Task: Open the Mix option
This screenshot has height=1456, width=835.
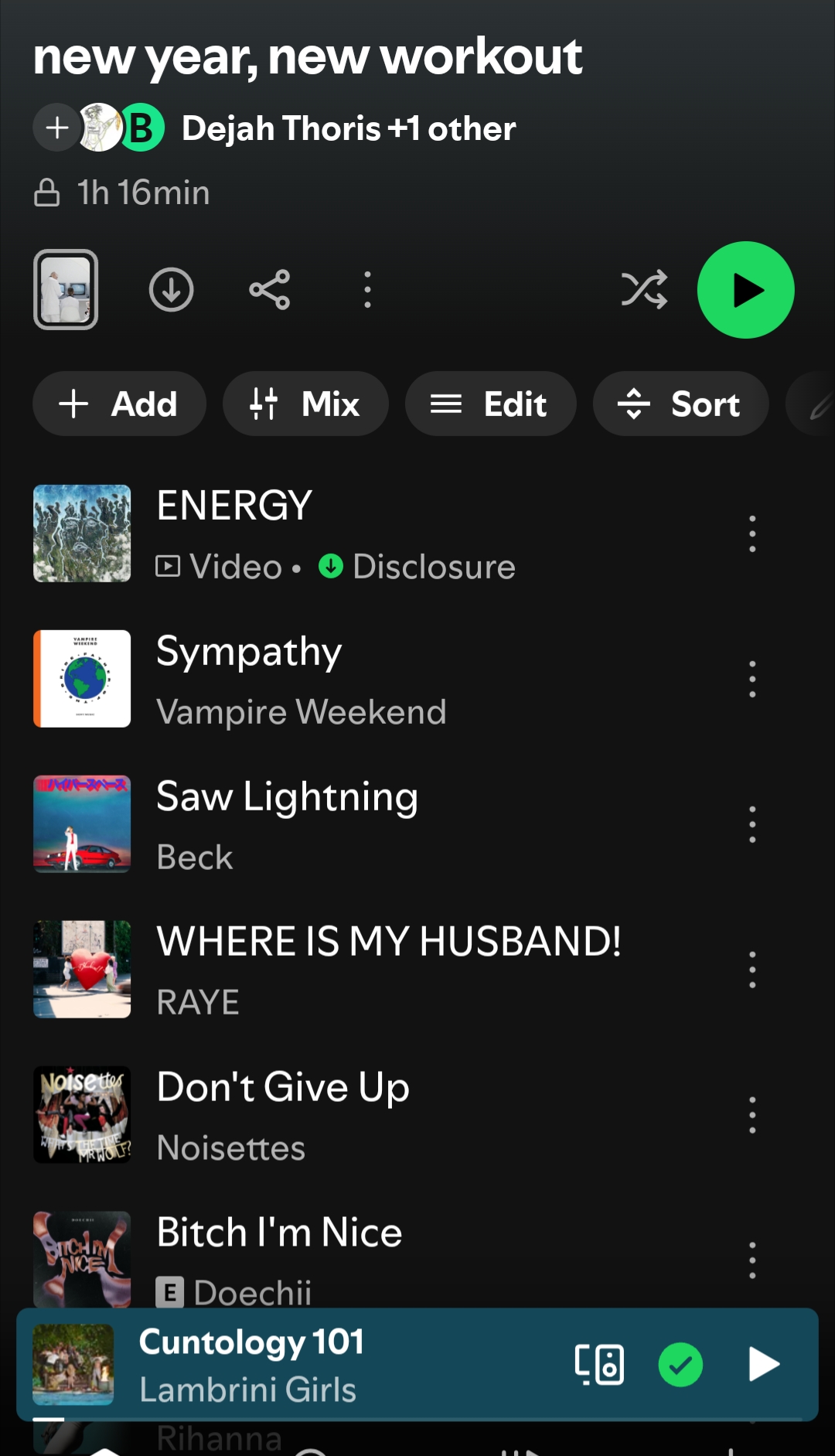Action: point(305,404)
